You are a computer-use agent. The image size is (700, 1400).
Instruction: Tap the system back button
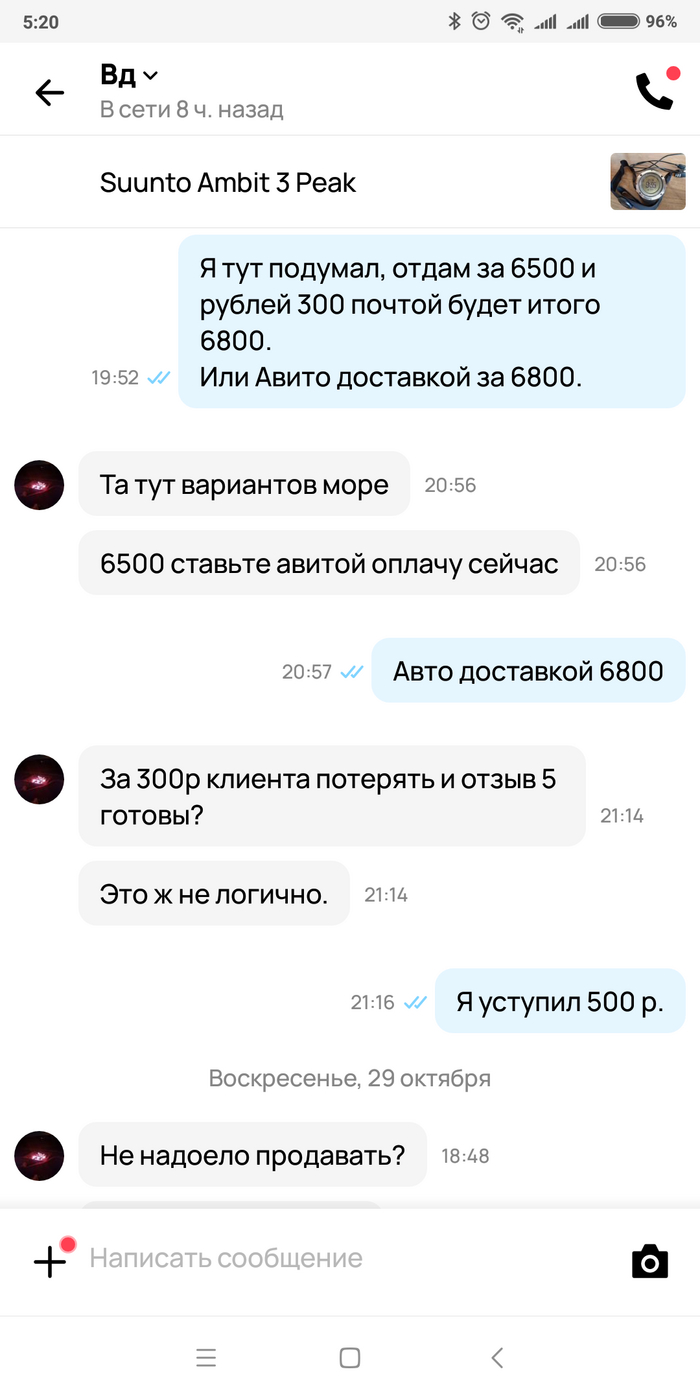(497, 1357)
